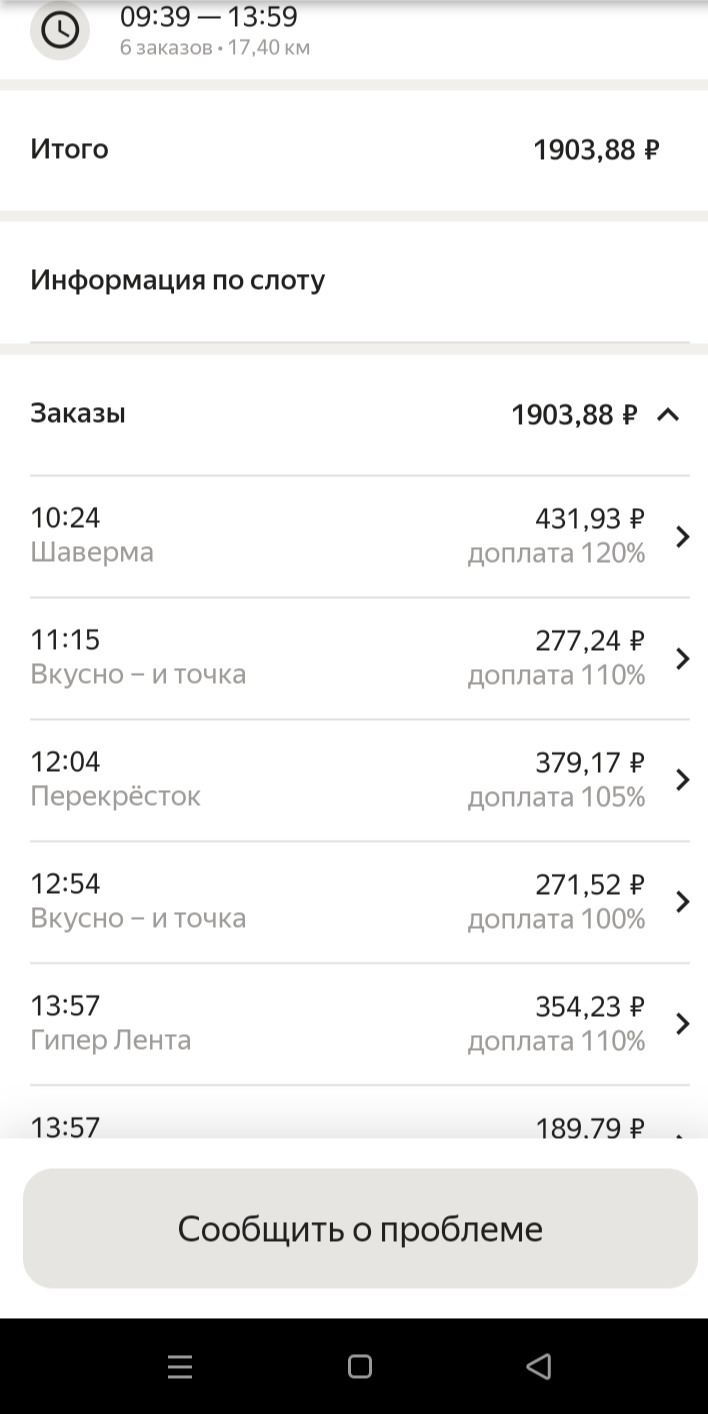The height and width of the screenshot is (1414, 708).
Task: Show the 12:54 Вкусно – и точка order
Action: click(360, 902)
